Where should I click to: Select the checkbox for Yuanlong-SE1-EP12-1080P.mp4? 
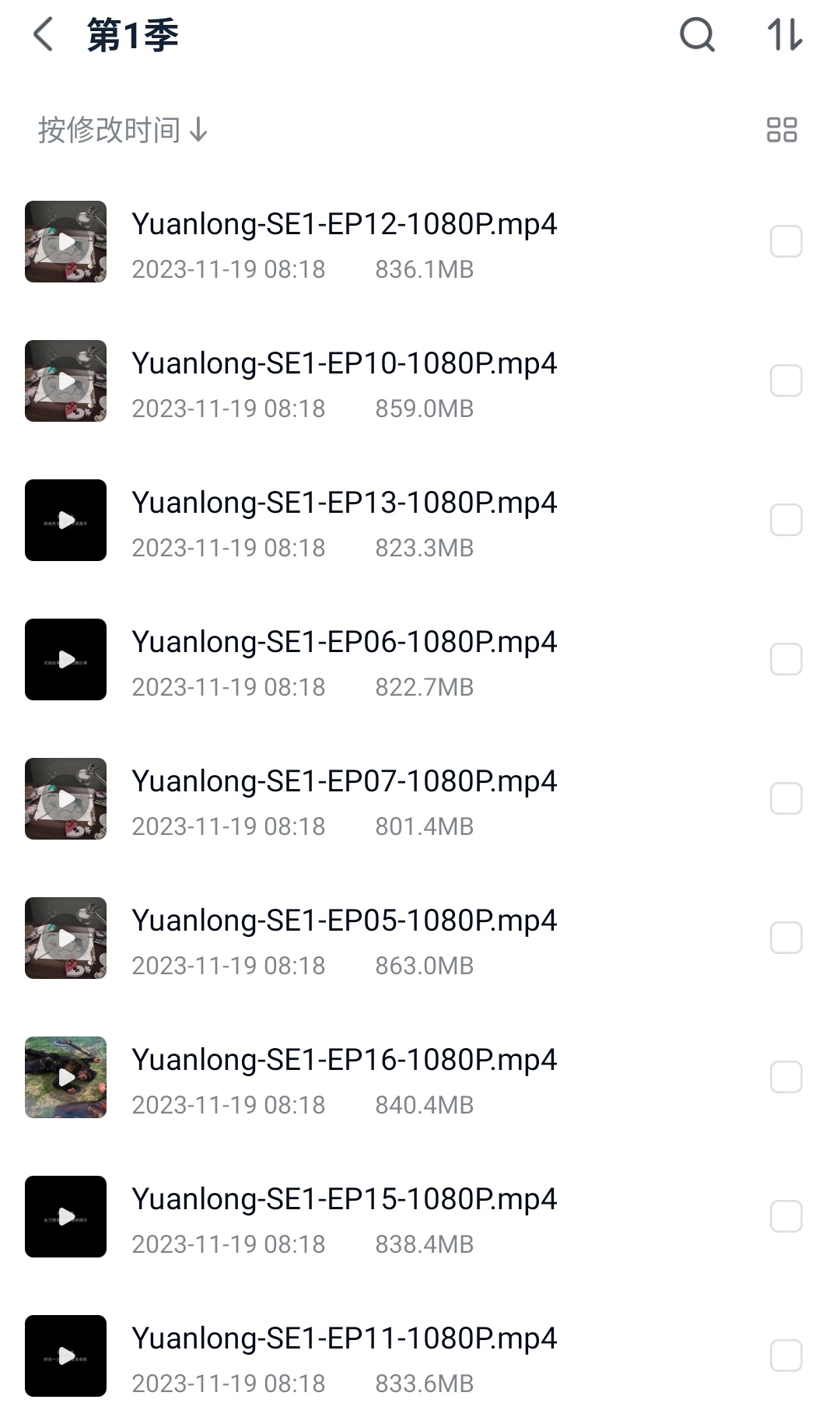(x=786, y=241)
